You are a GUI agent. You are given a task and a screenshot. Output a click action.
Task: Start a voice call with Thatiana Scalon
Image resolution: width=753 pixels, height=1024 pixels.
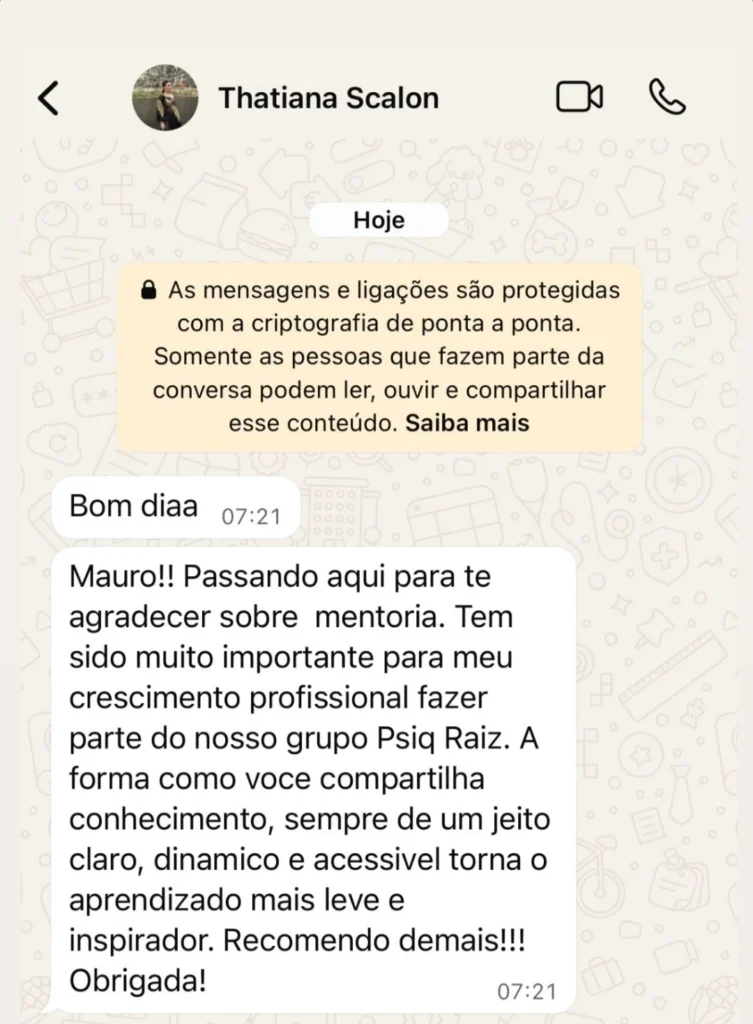click(x=666, y=97)
